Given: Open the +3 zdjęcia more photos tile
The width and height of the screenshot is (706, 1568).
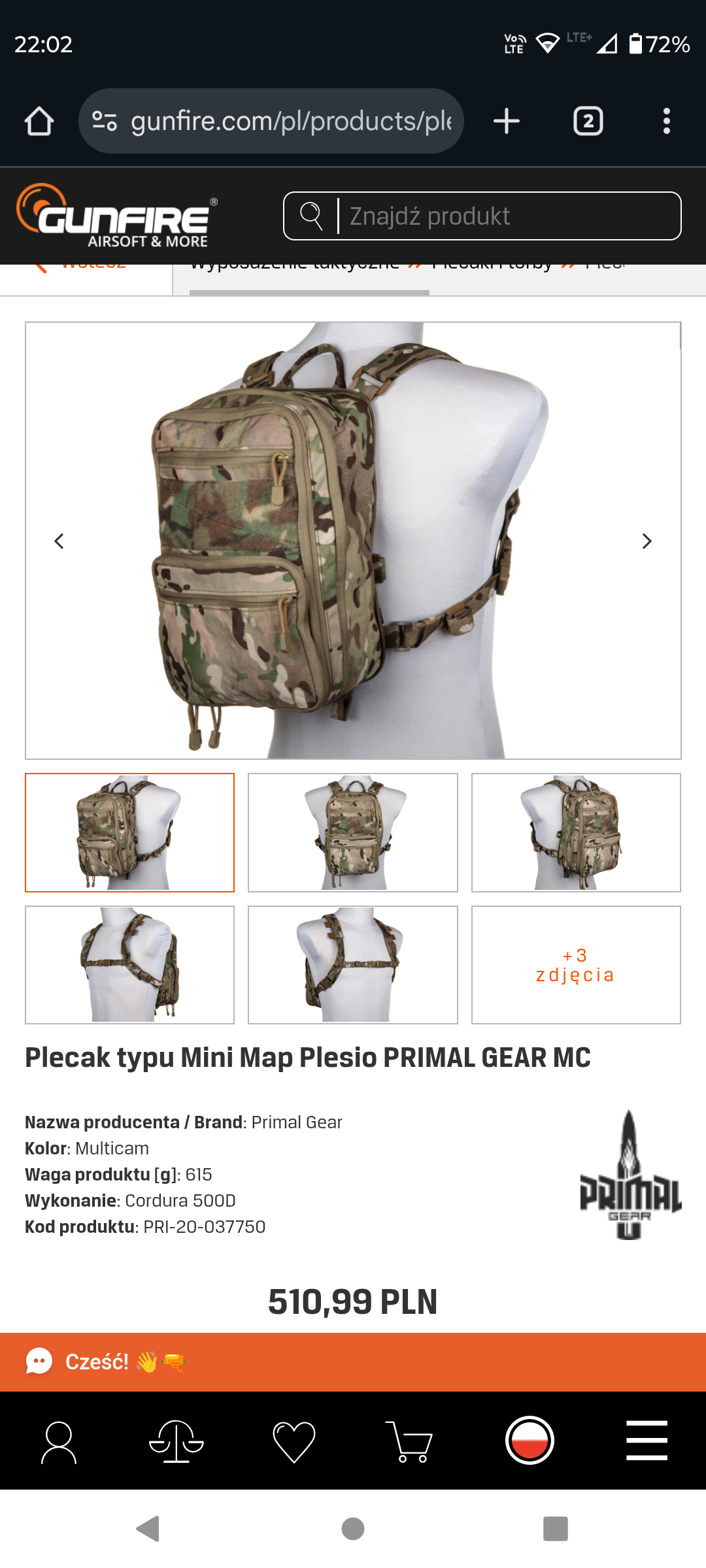Looking at the screenshot, I should pyautogui.click(x=576, y=964).
